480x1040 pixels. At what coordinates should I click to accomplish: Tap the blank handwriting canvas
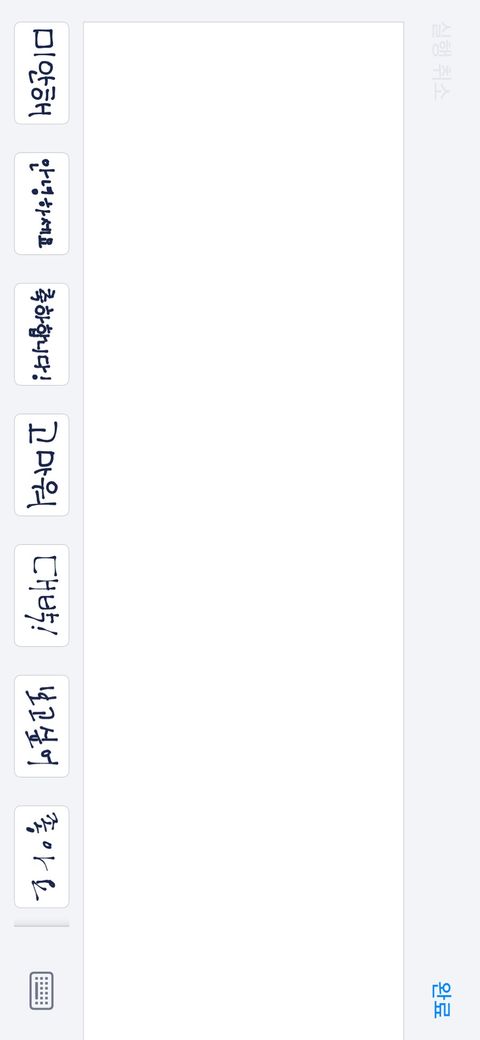click(x=243, y=531)
